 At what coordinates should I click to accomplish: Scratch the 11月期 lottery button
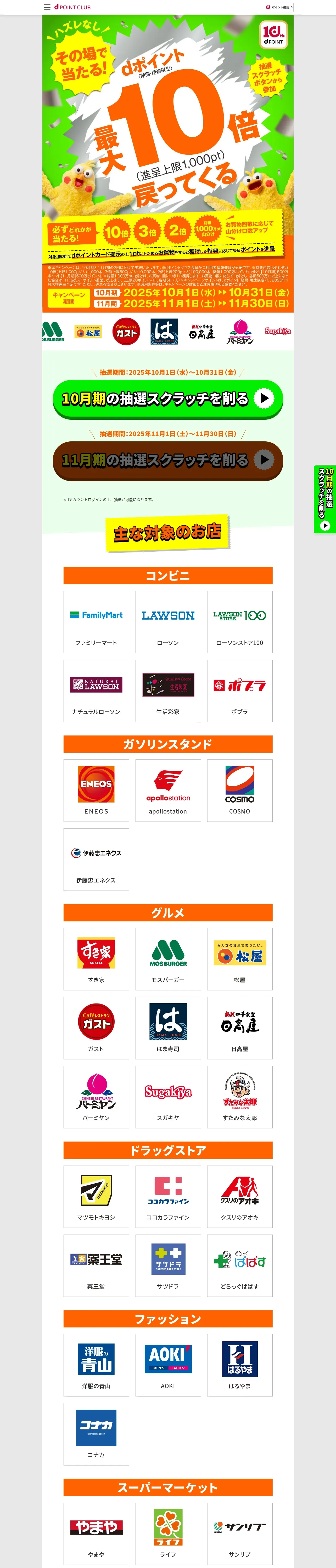(x=168, y=460)
